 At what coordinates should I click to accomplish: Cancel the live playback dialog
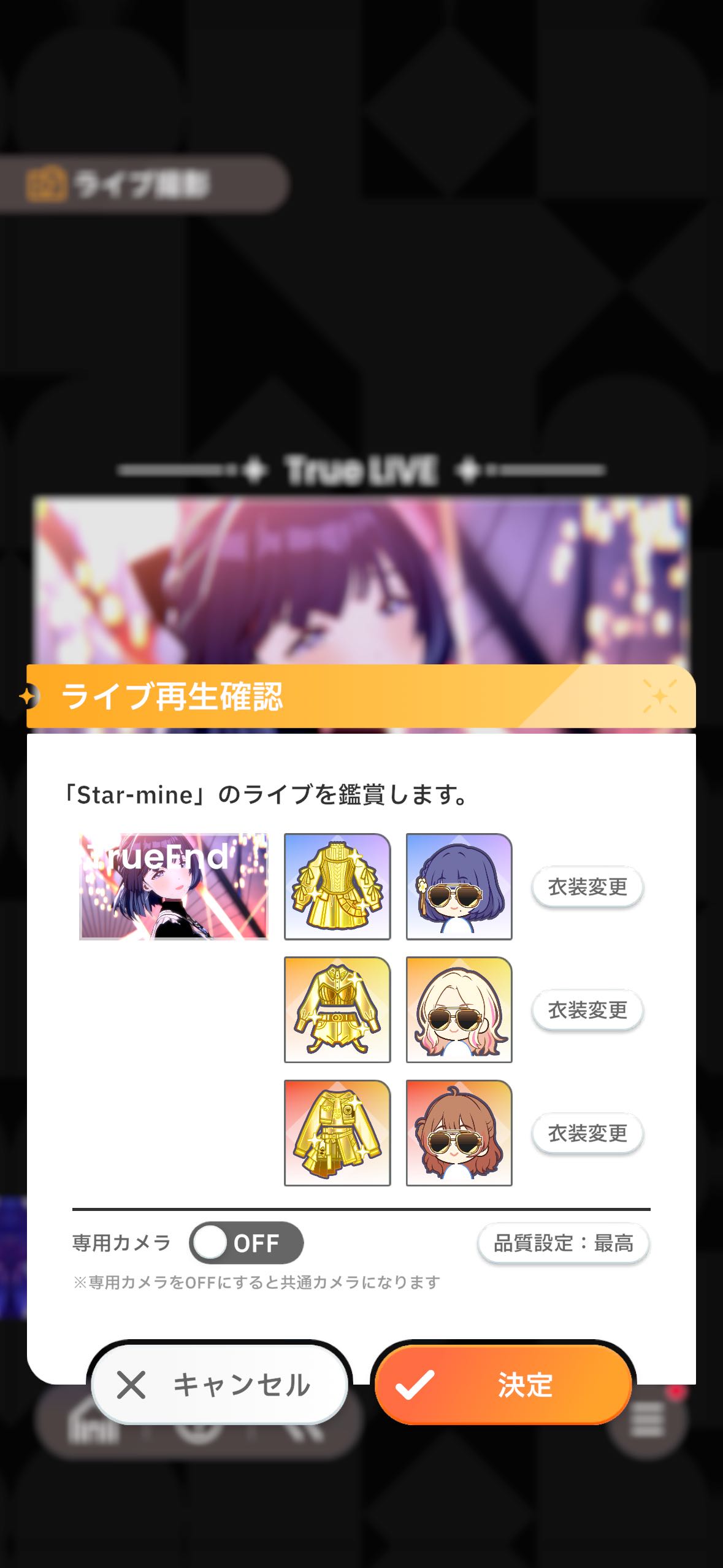coord(220,1384)
